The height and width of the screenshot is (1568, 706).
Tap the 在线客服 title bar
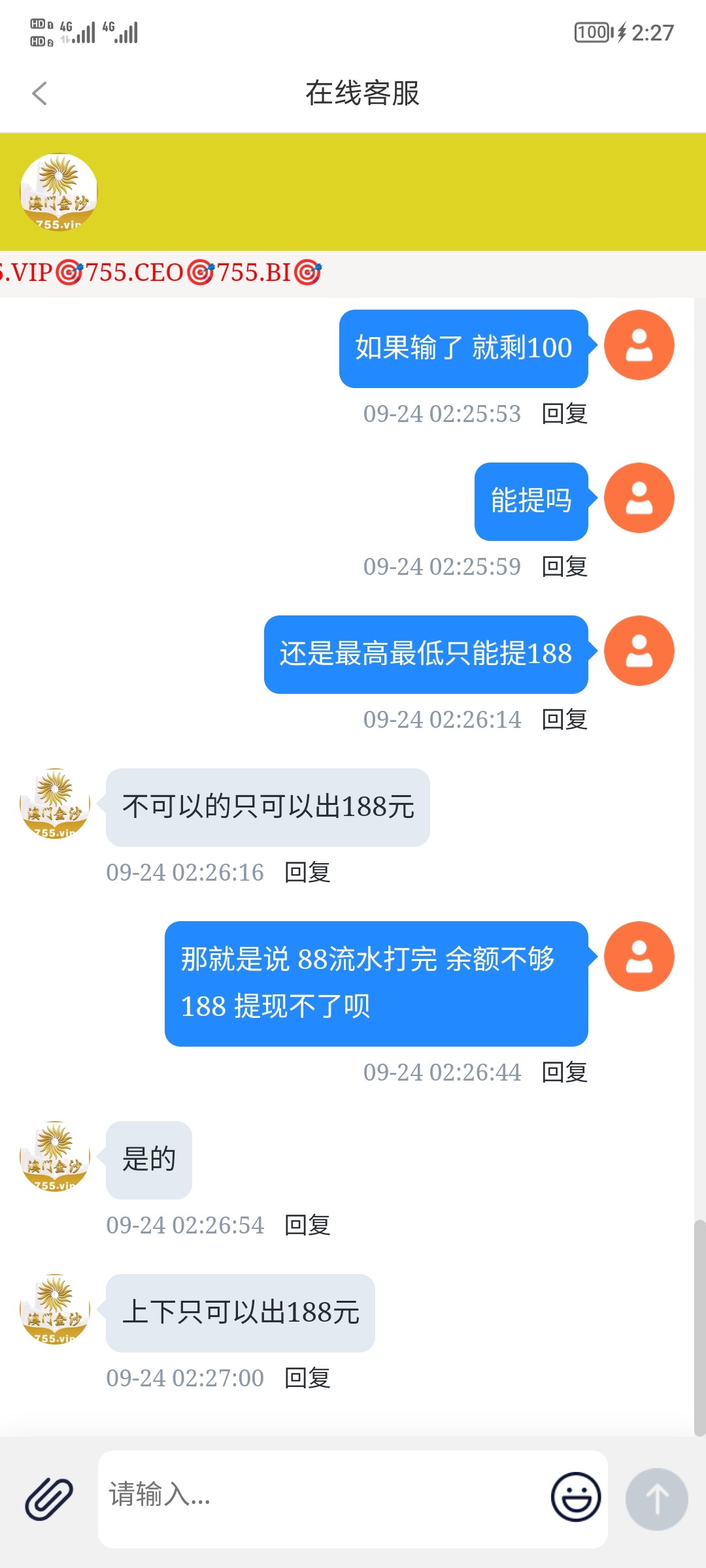click(363, 93)
